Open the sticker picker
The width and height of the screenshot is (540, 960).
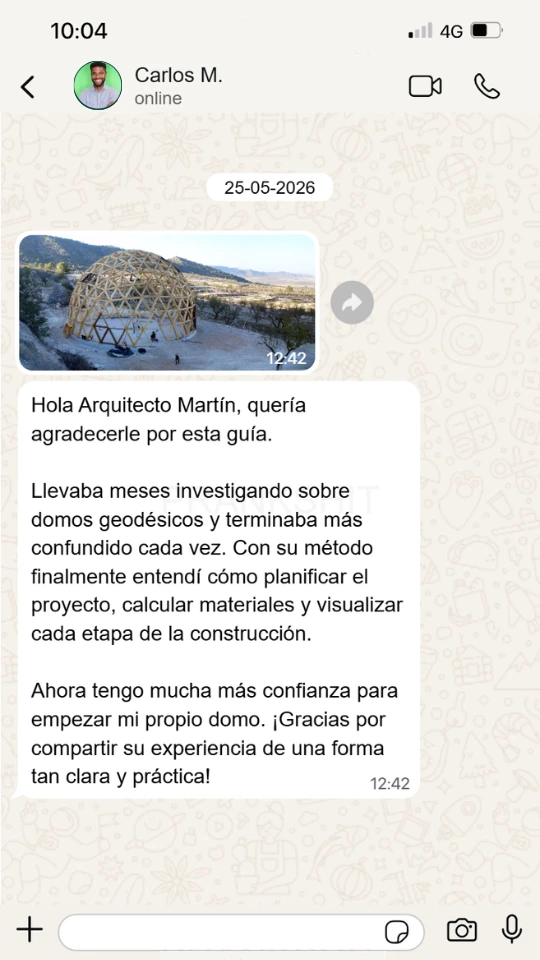tap(397, 932)
